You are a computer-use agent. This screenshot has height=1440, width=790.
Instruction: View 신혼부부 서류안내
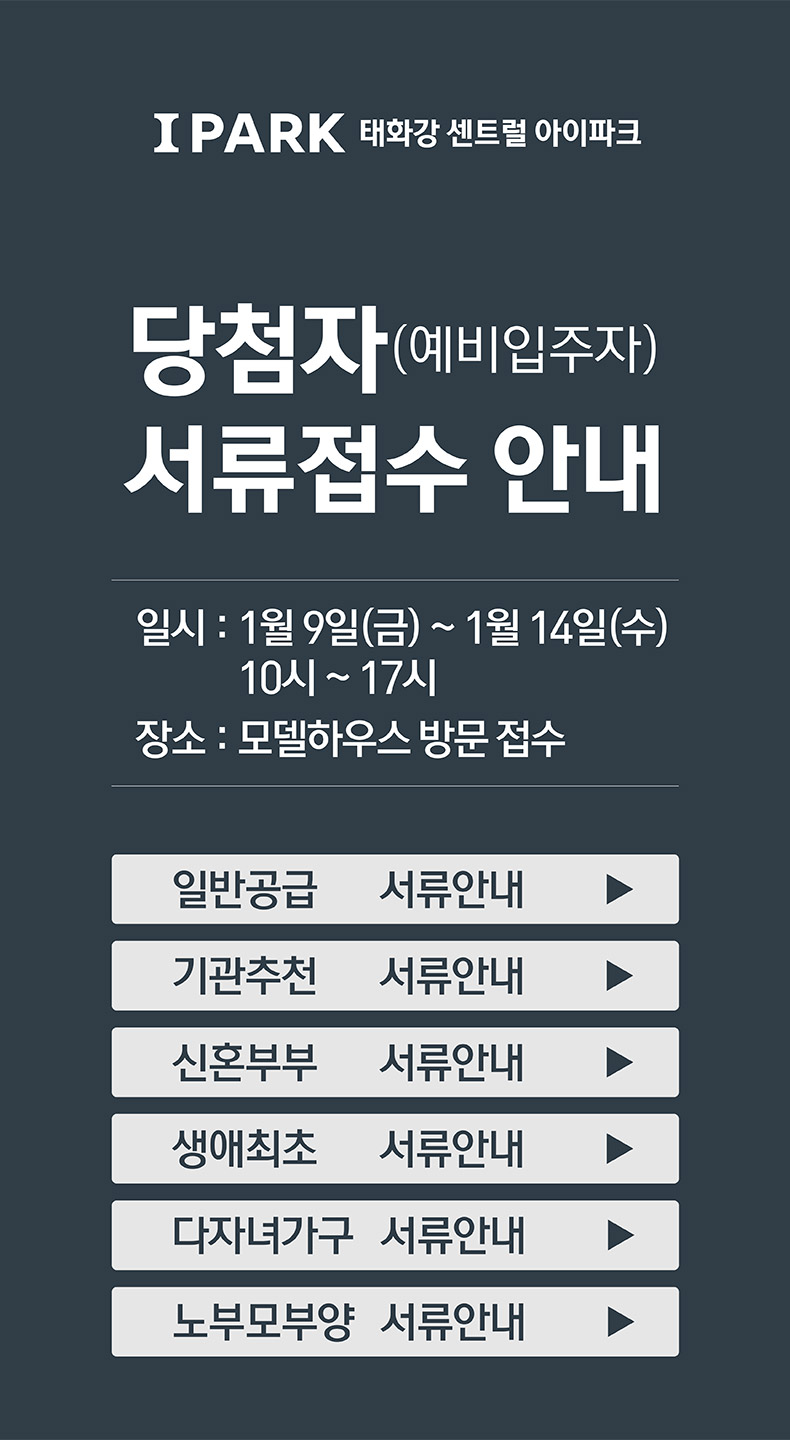(395, 1062)
